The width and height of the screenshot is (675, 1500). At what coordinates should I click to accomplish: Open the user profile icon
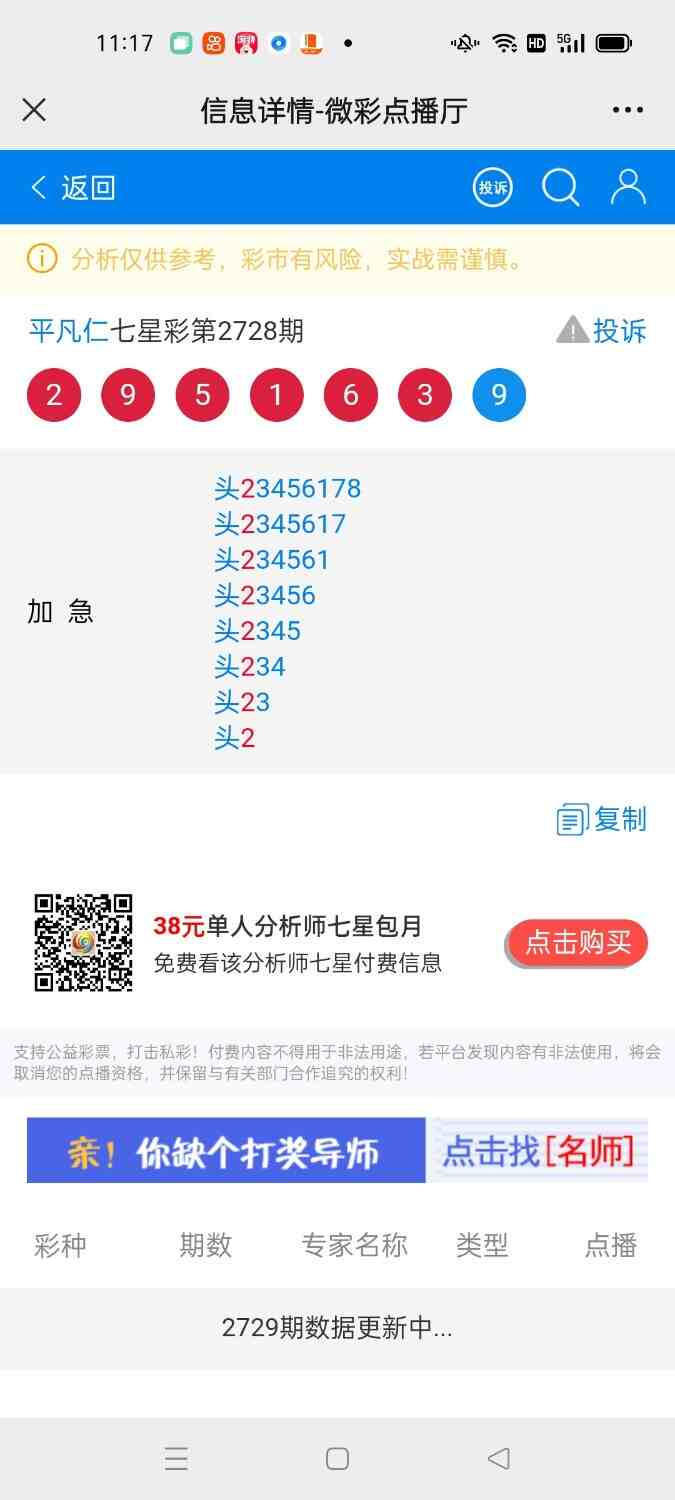[x=628, y=187]
